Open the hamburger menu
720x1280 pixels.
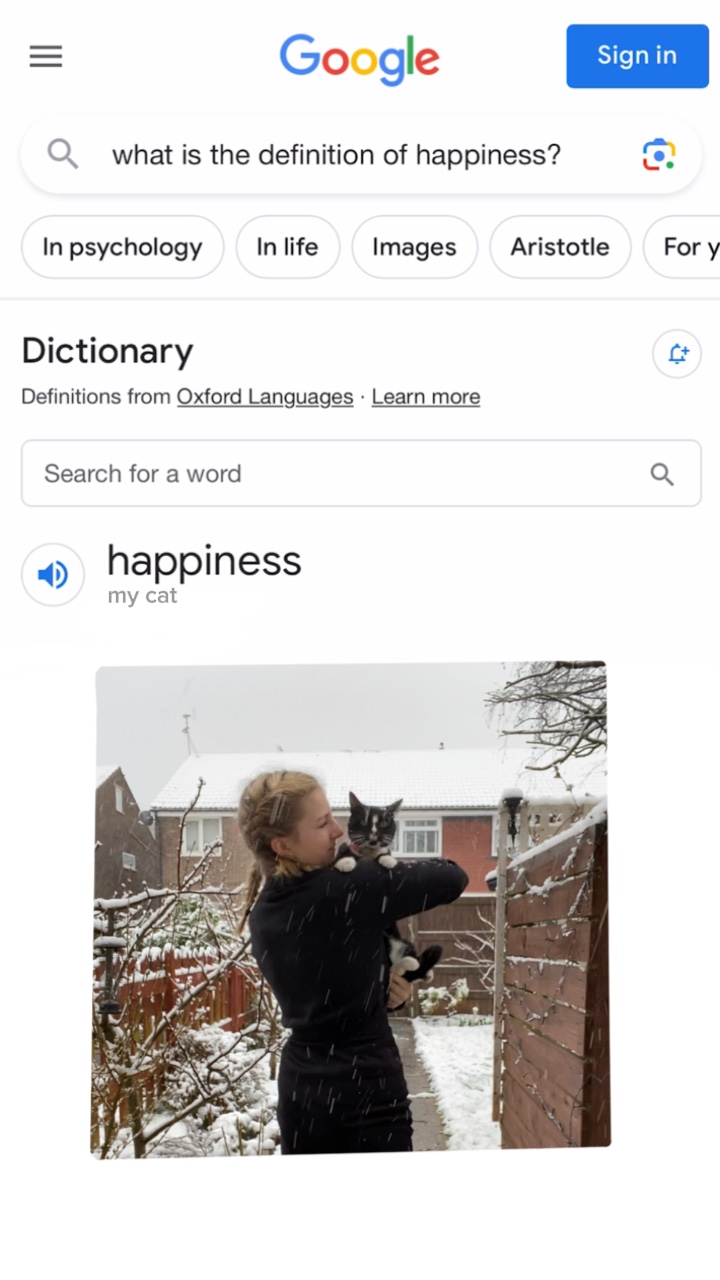click(46, 57)
